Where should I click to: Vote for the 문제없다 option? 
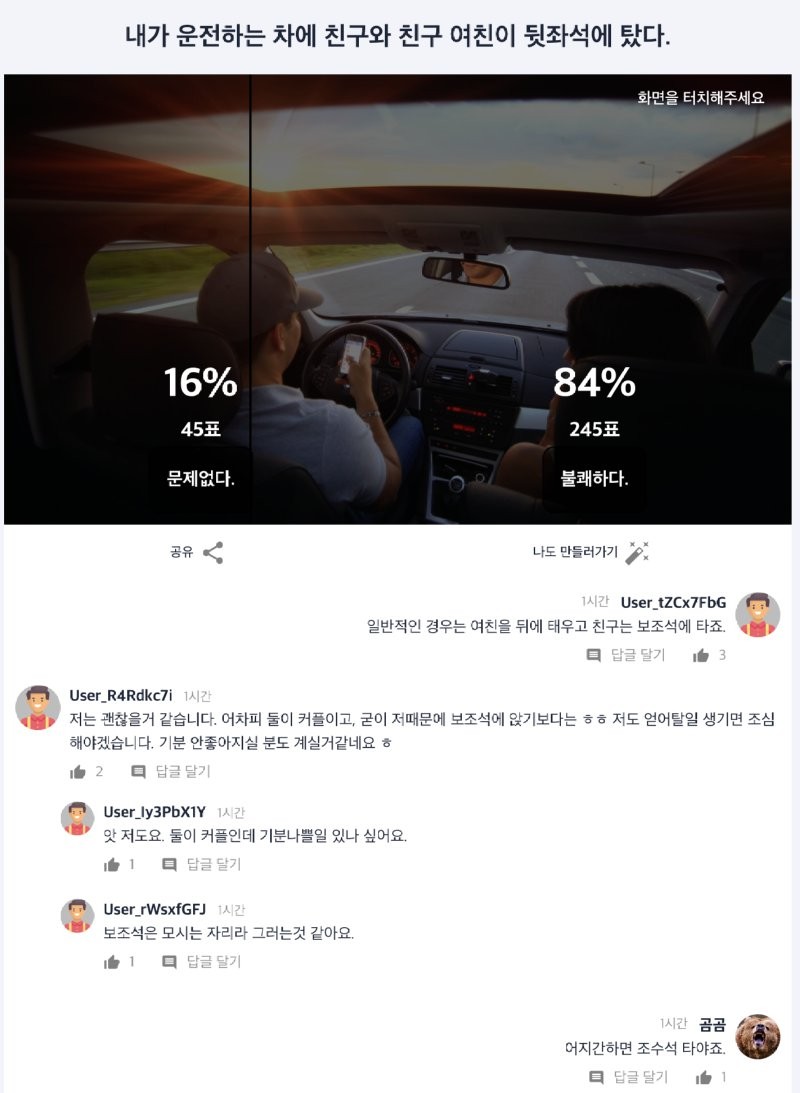point(200,478)
